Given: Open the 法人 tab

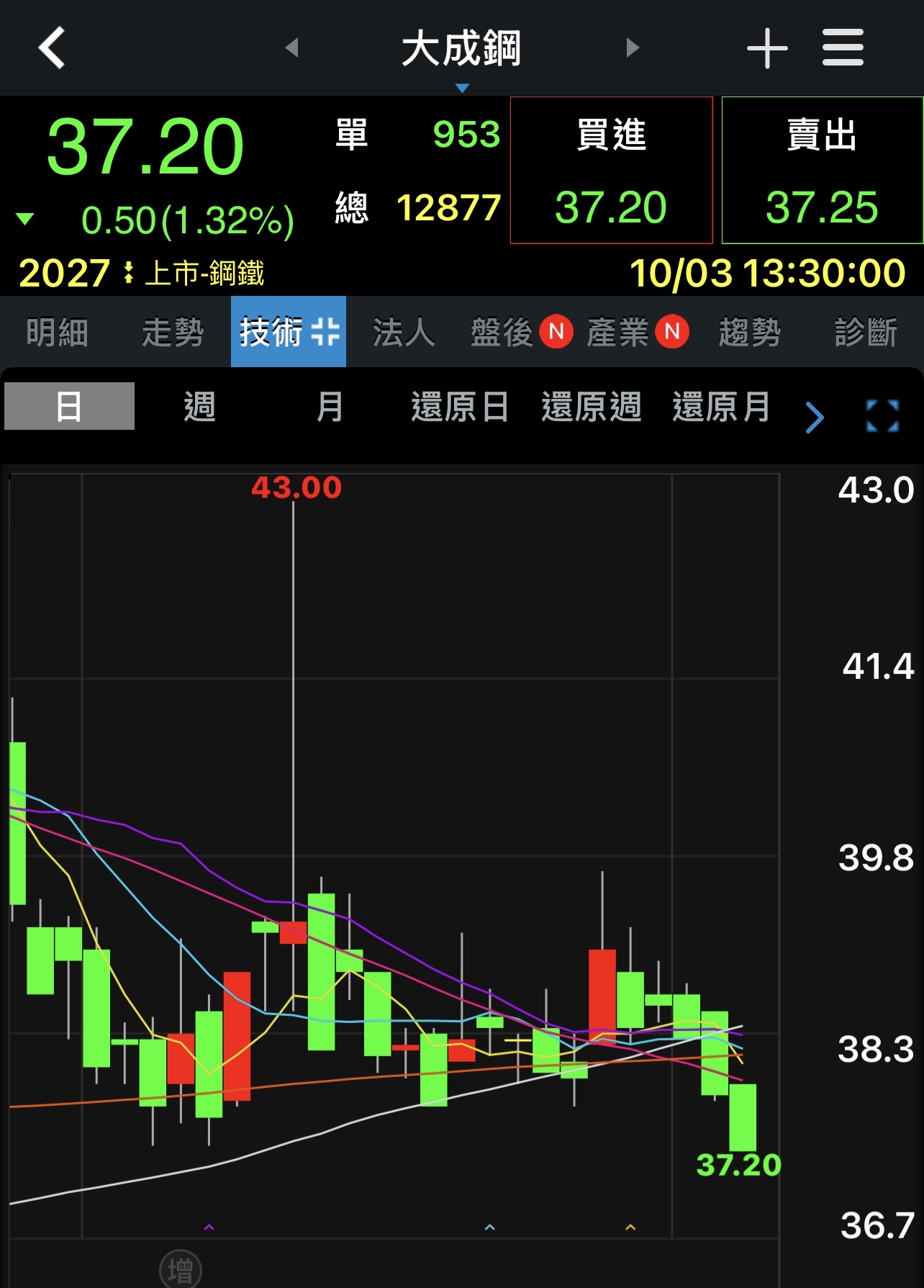Looking at the screenshot, I should 404,333.
